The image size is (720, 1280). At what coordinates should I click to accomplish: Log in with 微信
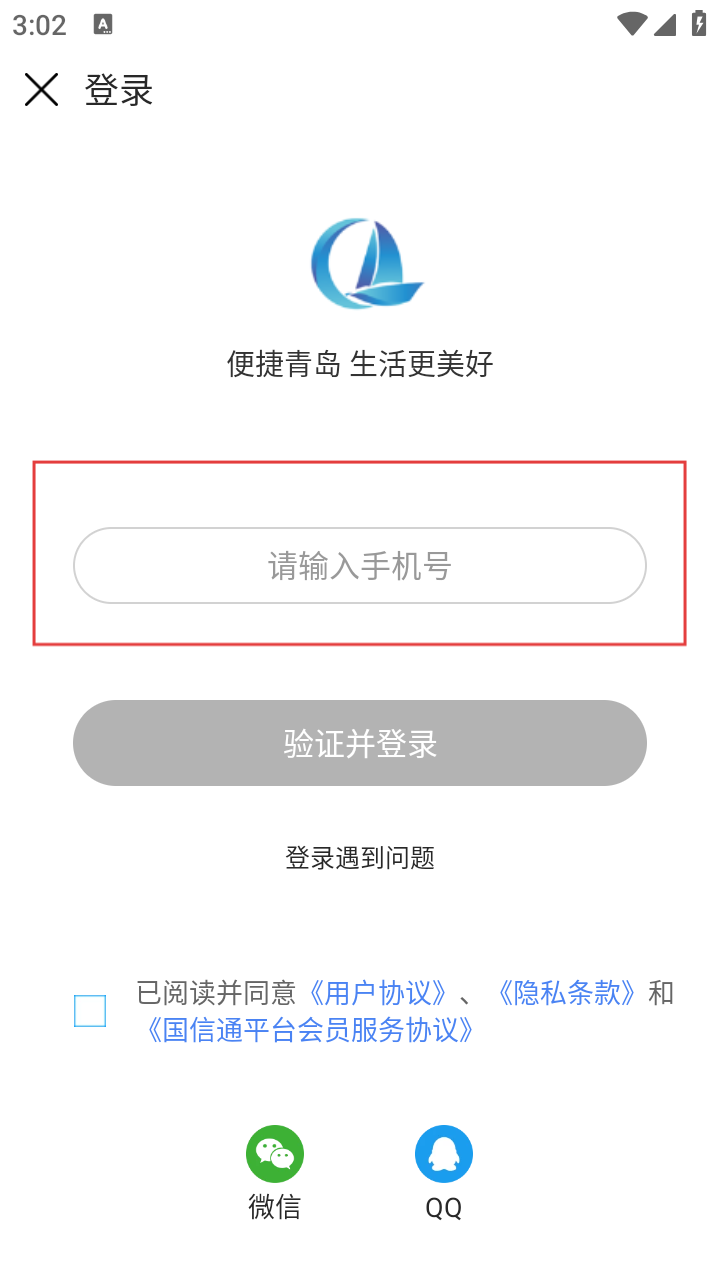point(274,1172)
